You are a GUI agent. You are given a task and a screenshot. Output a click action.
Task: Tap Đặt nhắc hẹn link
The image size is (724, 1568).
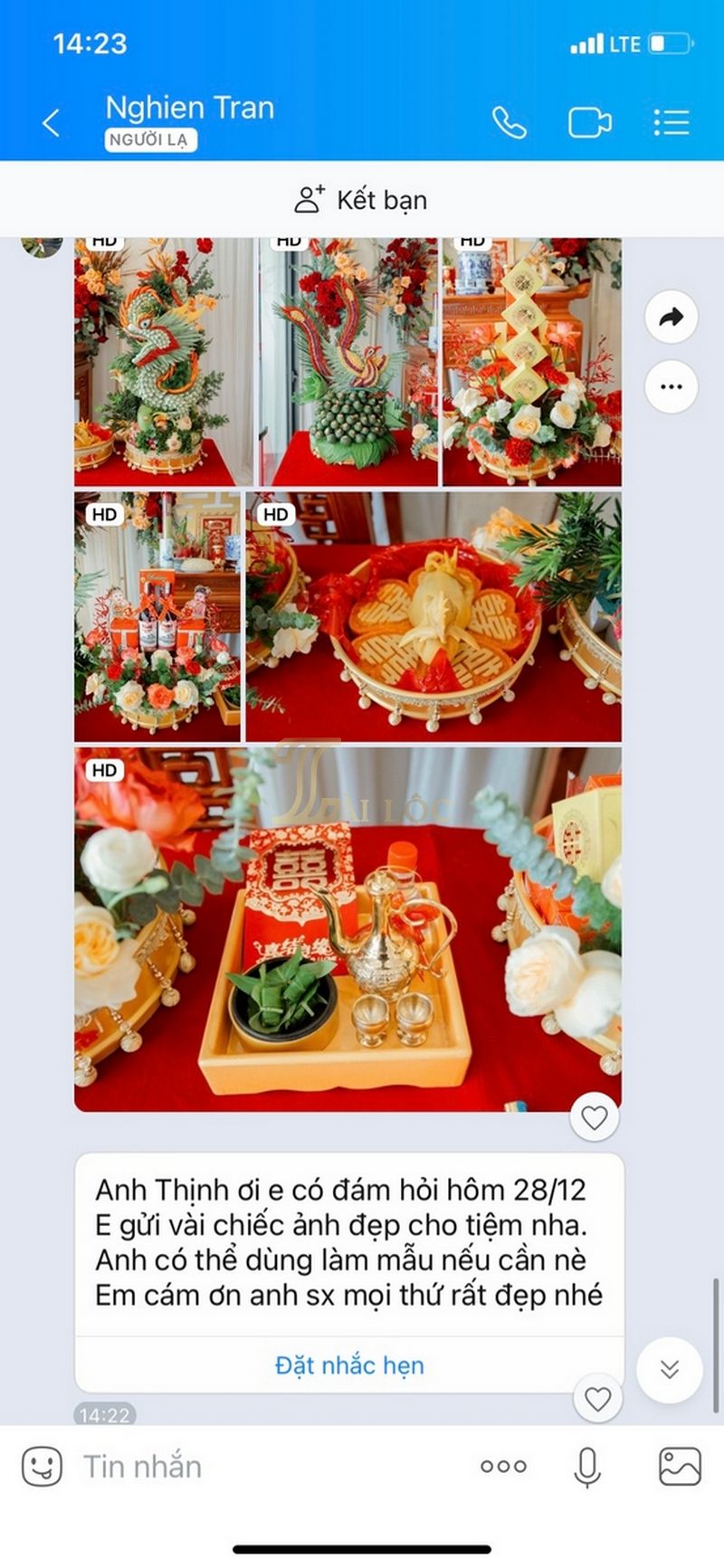pos(349,1364)
